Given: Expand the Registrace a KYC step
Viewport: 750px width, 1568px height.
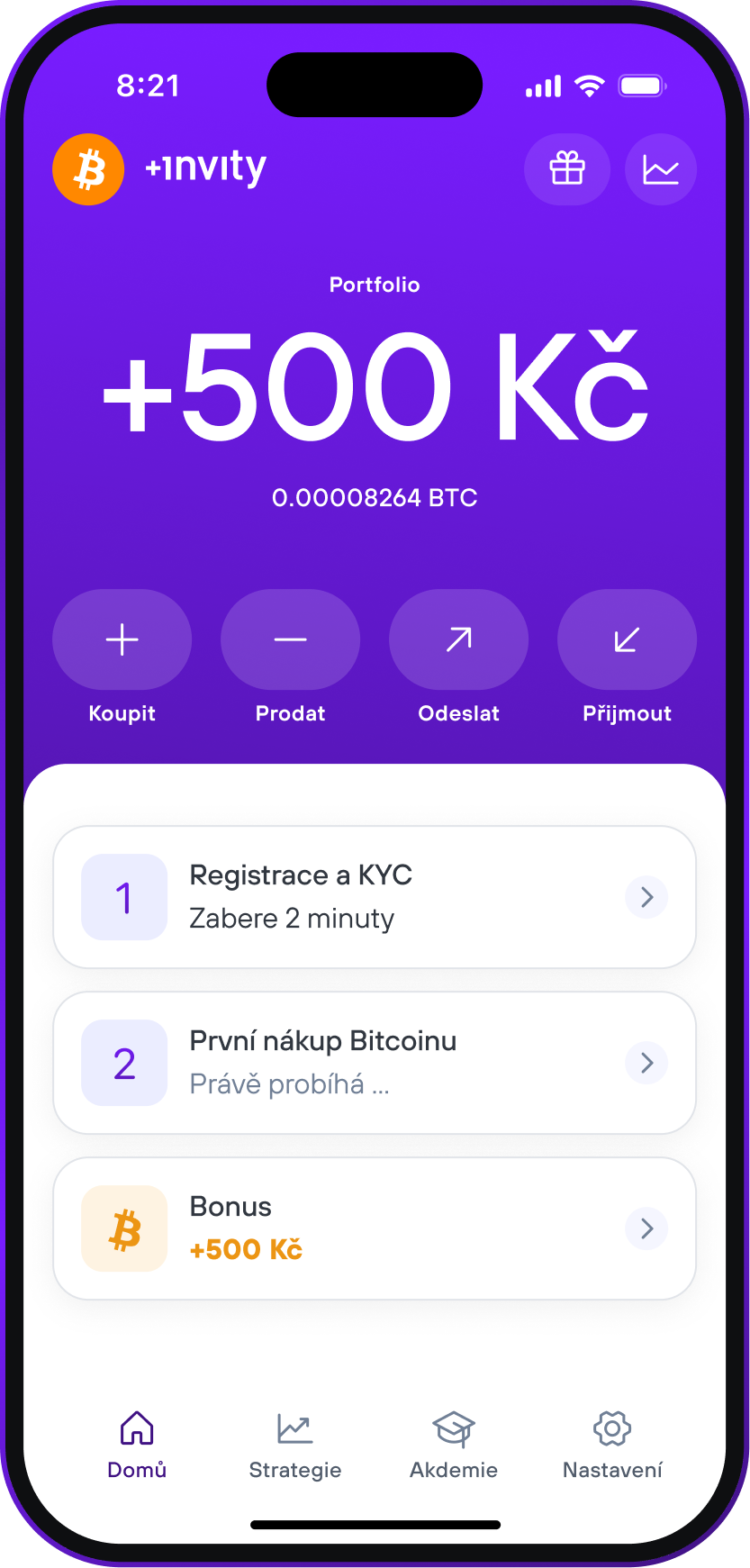Looking at the screenshot, I should tap(646, 897).
